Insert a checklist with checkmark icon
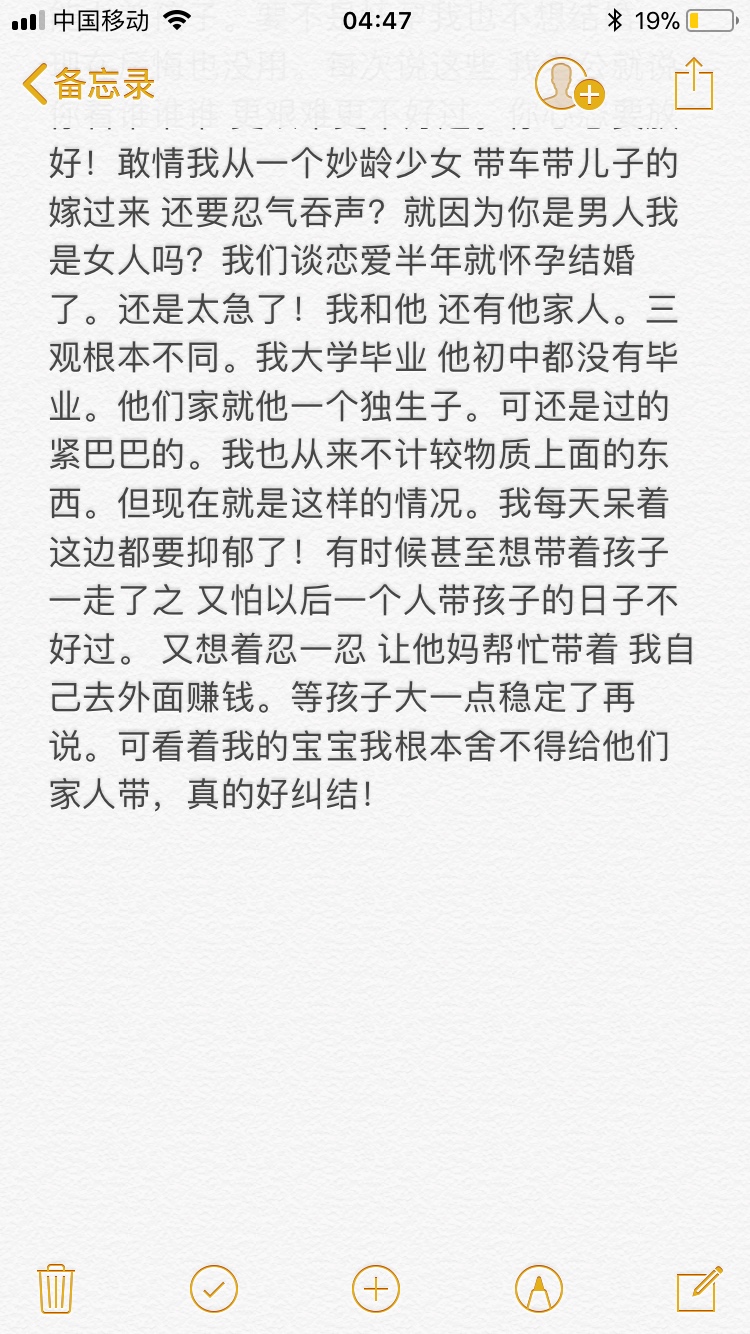This screenshot has height=1334, width=750. pyautogui.click(x=214, y=1288)
